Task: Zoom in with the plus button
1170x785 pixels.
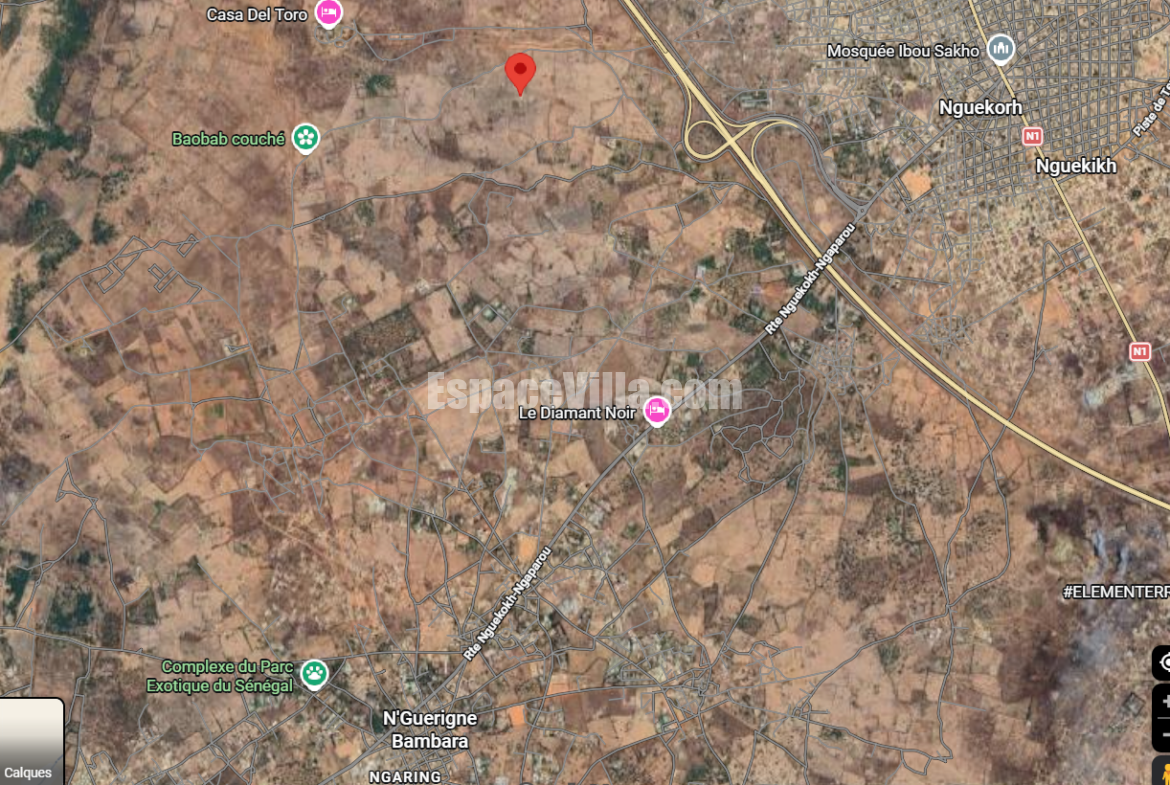Action: (1163, 702)
